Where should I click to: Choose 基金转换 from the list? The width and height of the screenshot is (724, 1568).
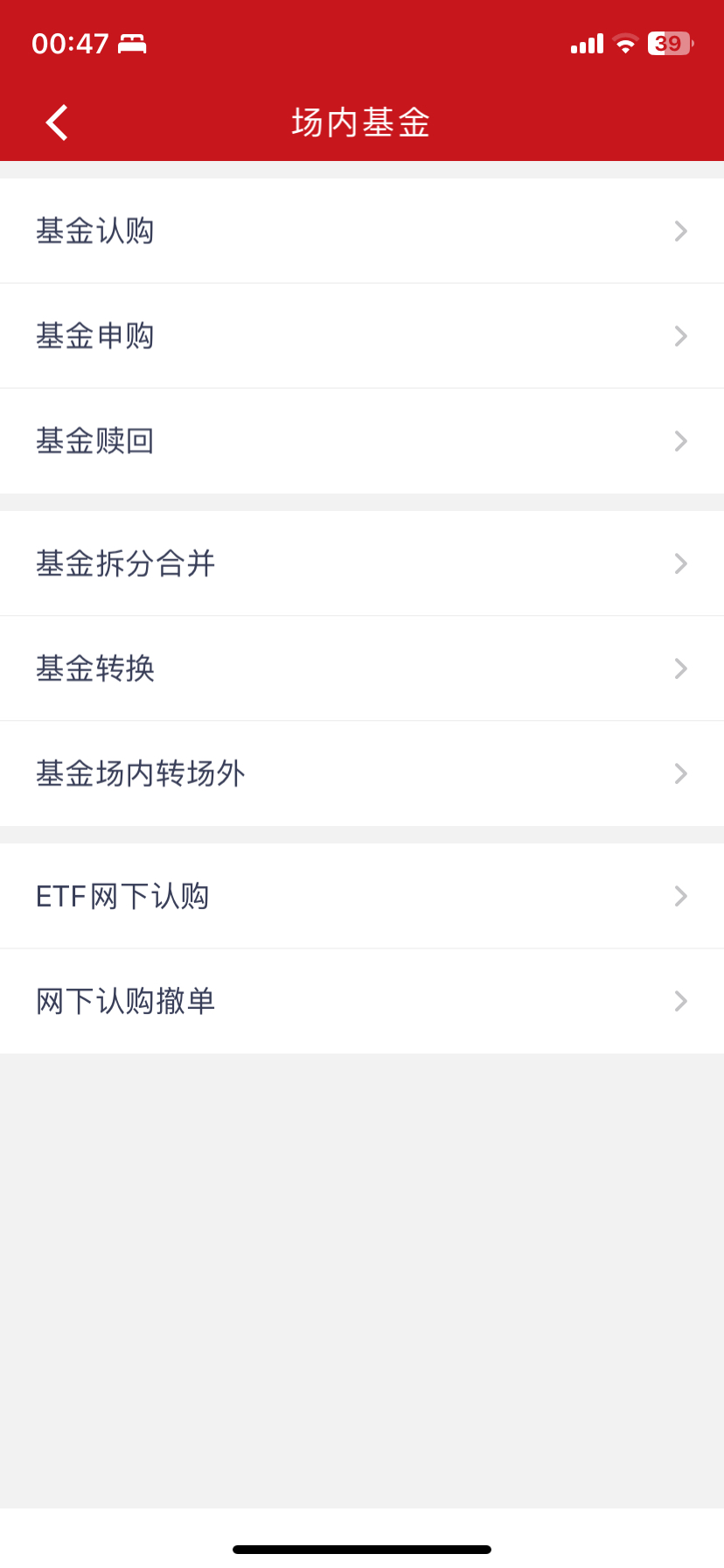[x=361, y=668]
